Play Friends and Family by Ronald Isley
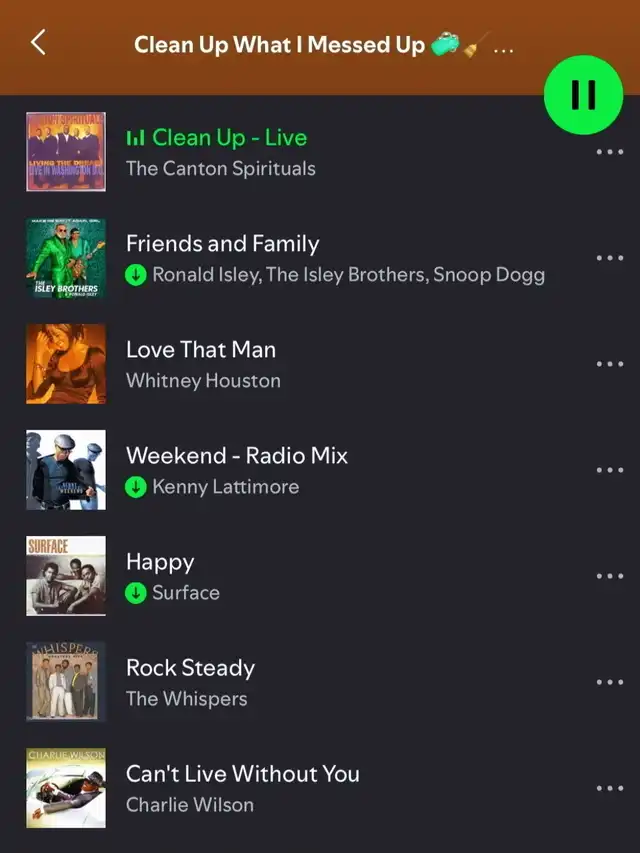 (x=222, y=244)
